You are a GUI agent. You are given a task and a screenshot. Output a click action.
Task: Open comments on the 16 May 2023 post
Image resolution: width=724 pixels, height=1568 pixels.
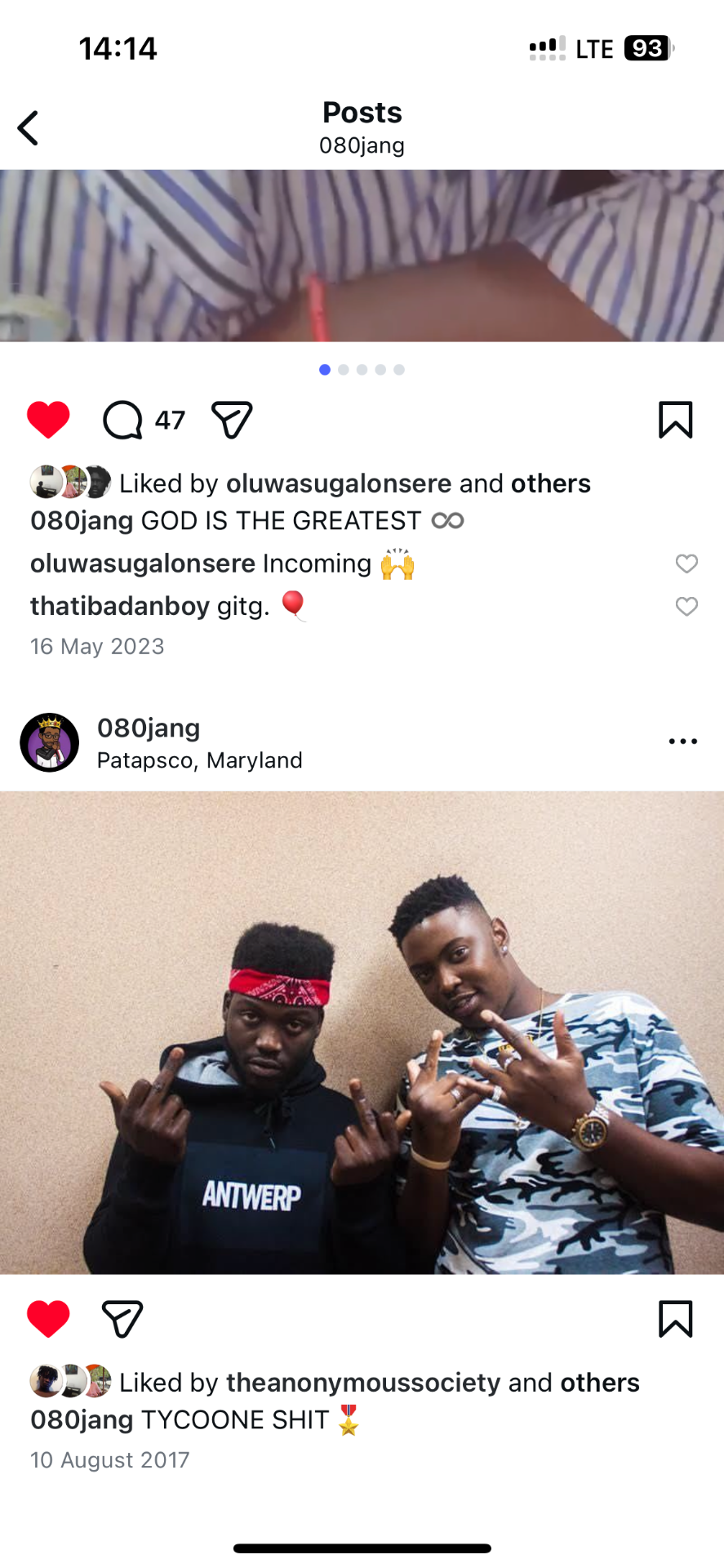coord(123,420)
